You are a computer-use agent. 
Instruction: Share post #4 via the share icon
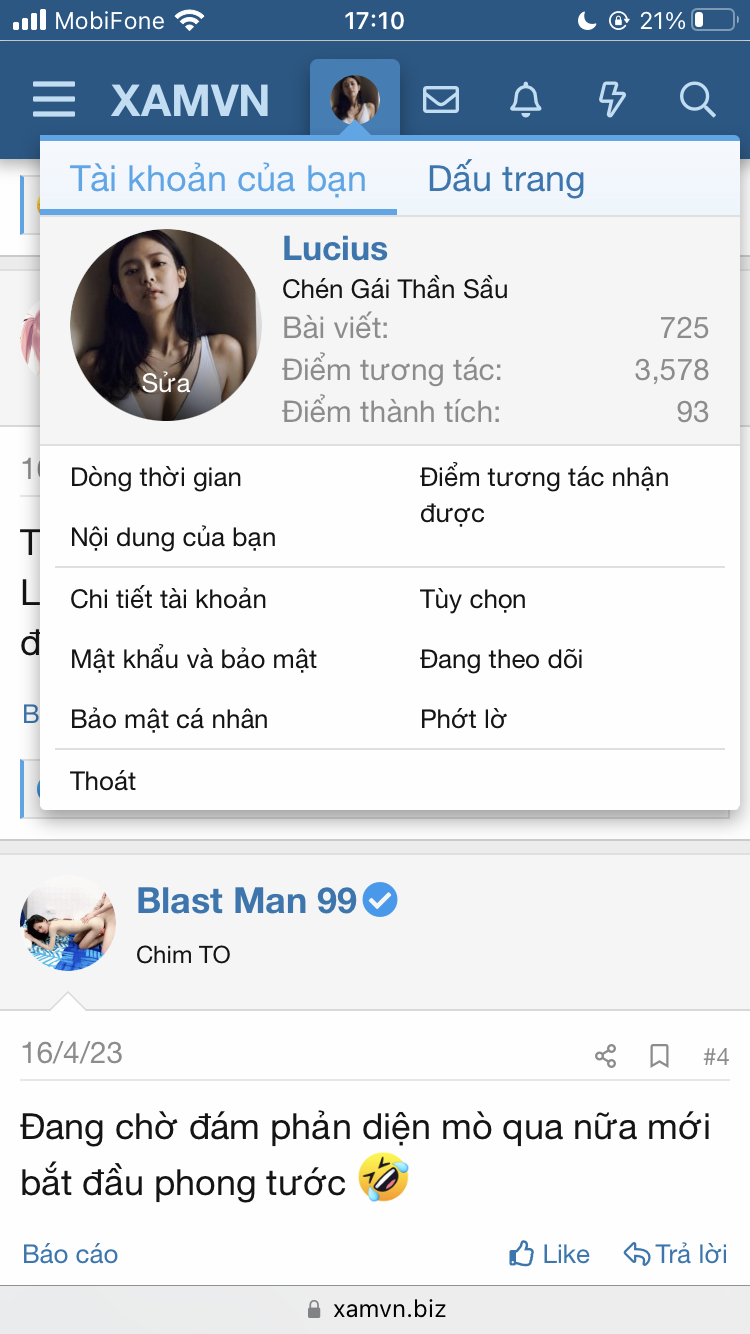click(x=604, y=1054)
